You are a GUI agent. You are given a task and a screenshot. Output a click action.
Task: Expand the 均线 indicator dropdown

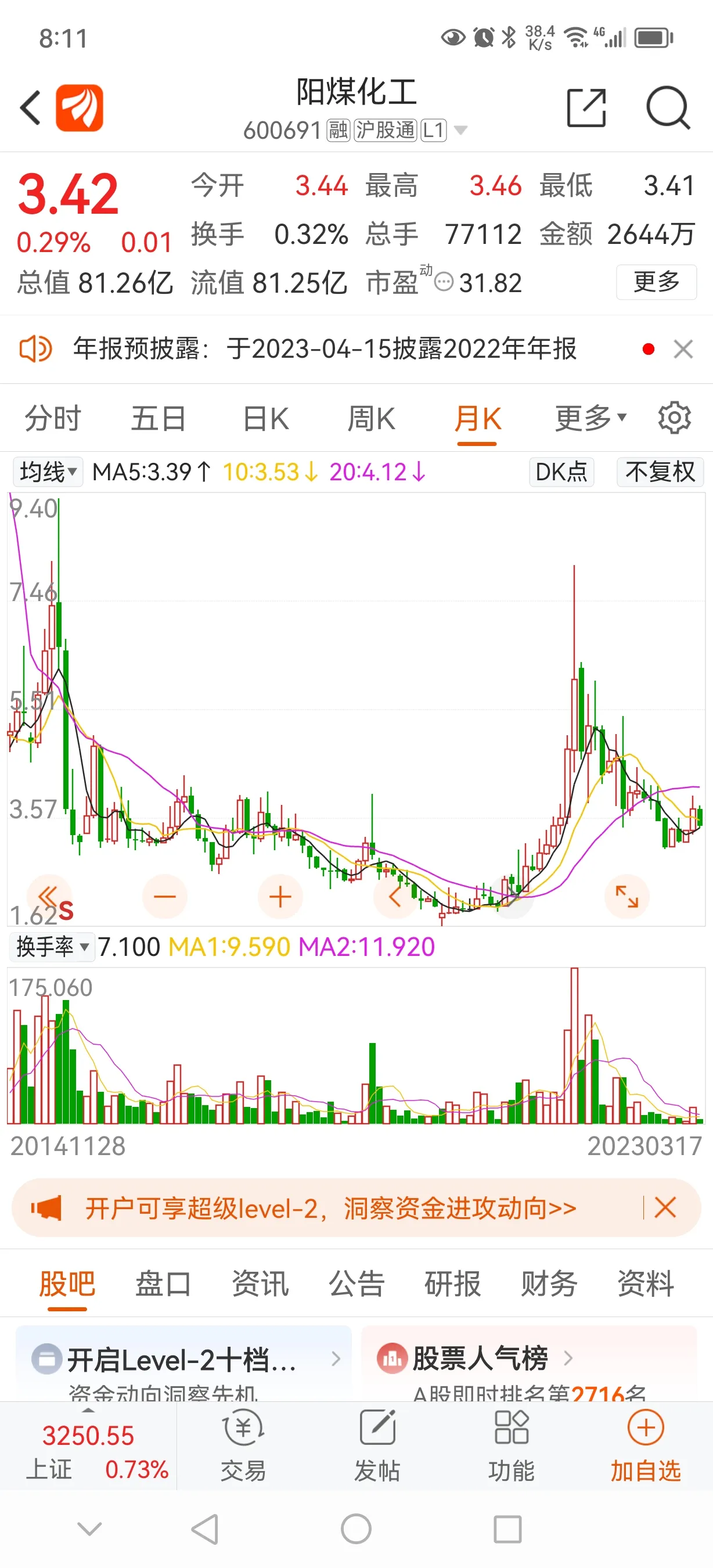coord(48,472)
